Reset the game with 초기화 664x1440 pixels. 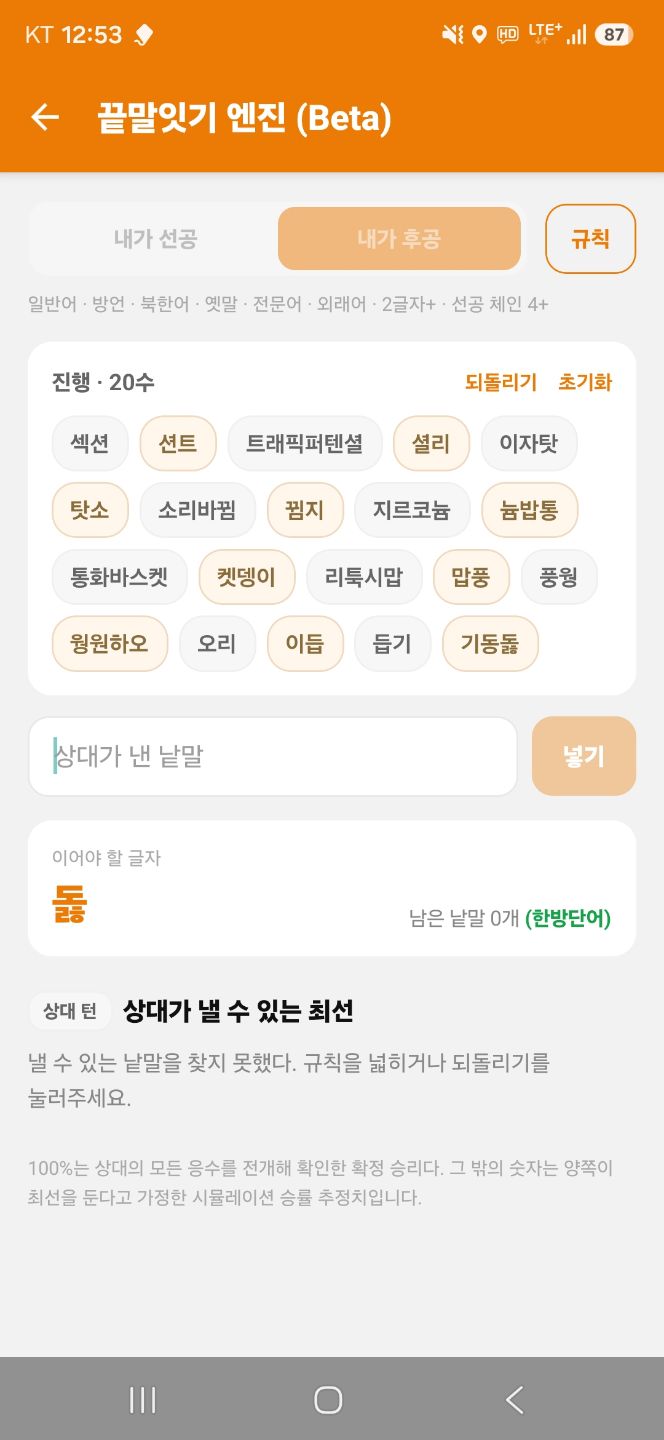[585, 382]
